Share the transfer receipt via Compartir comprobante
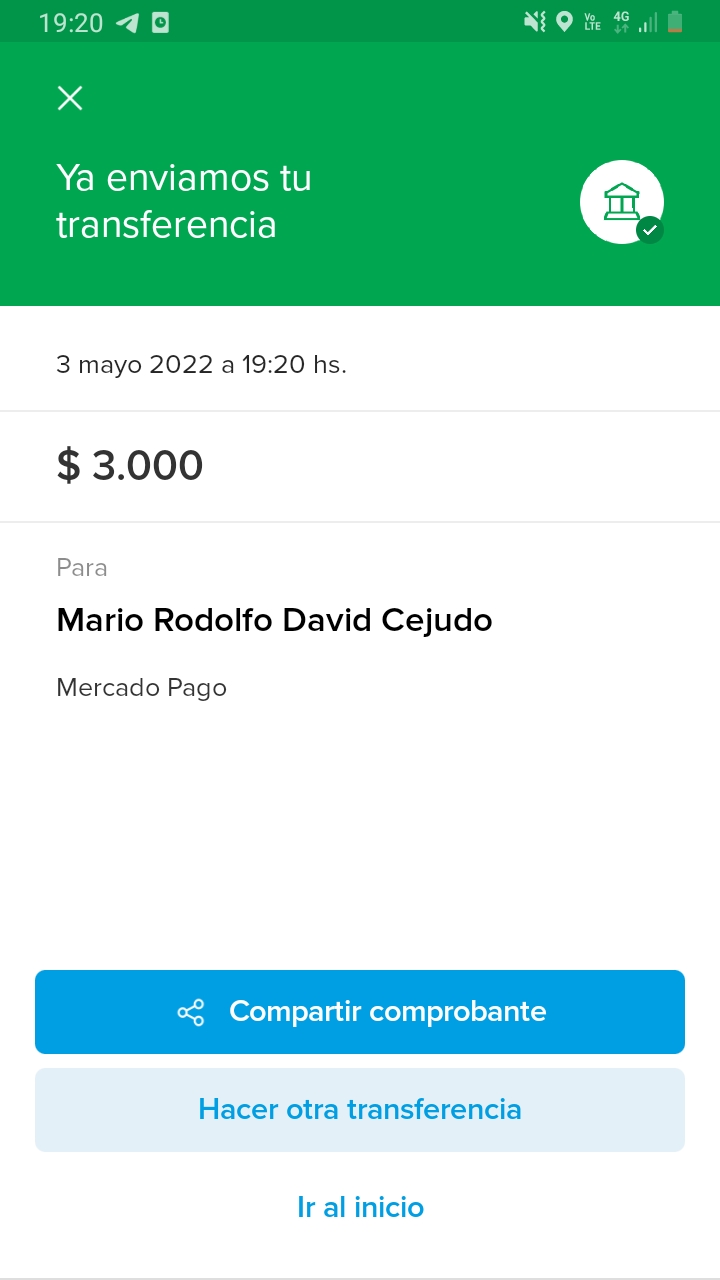720x1280 pixels. pyautogui.click(x=360, y=1012)
